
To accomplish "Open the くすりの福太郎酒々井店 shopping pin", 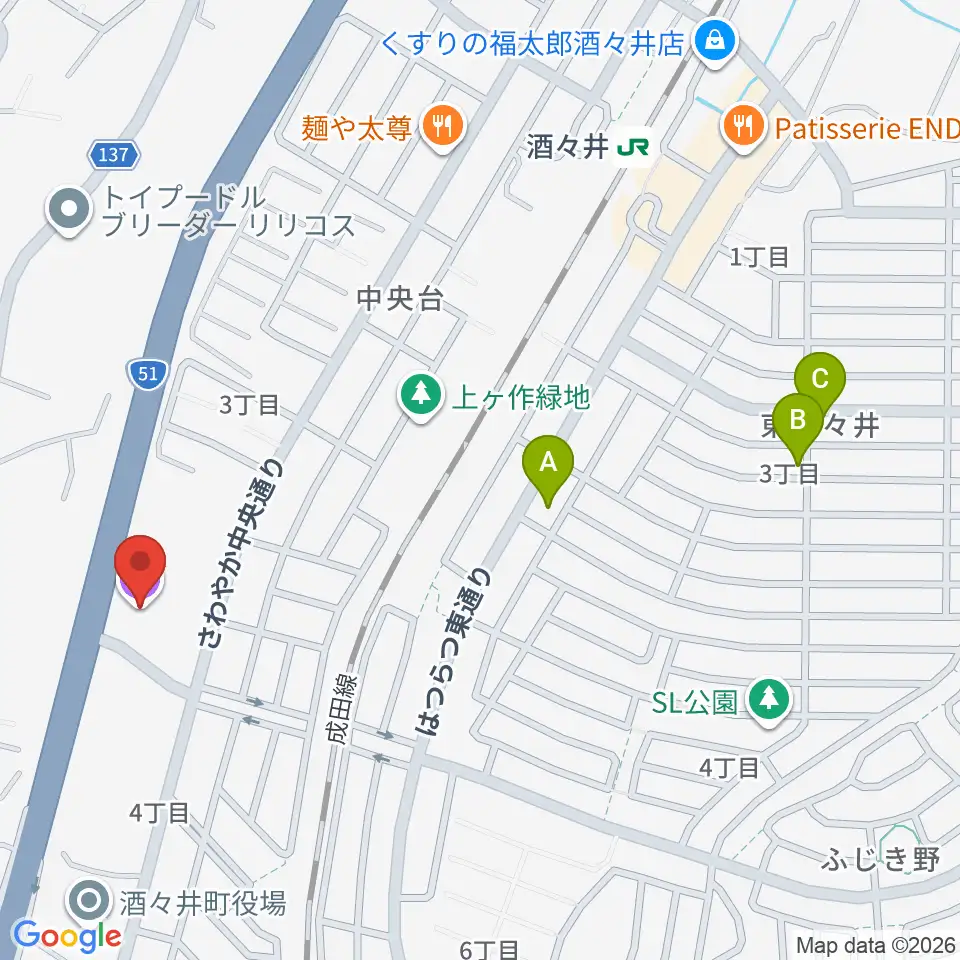I will pyautogui.click(x=716, y=44).
